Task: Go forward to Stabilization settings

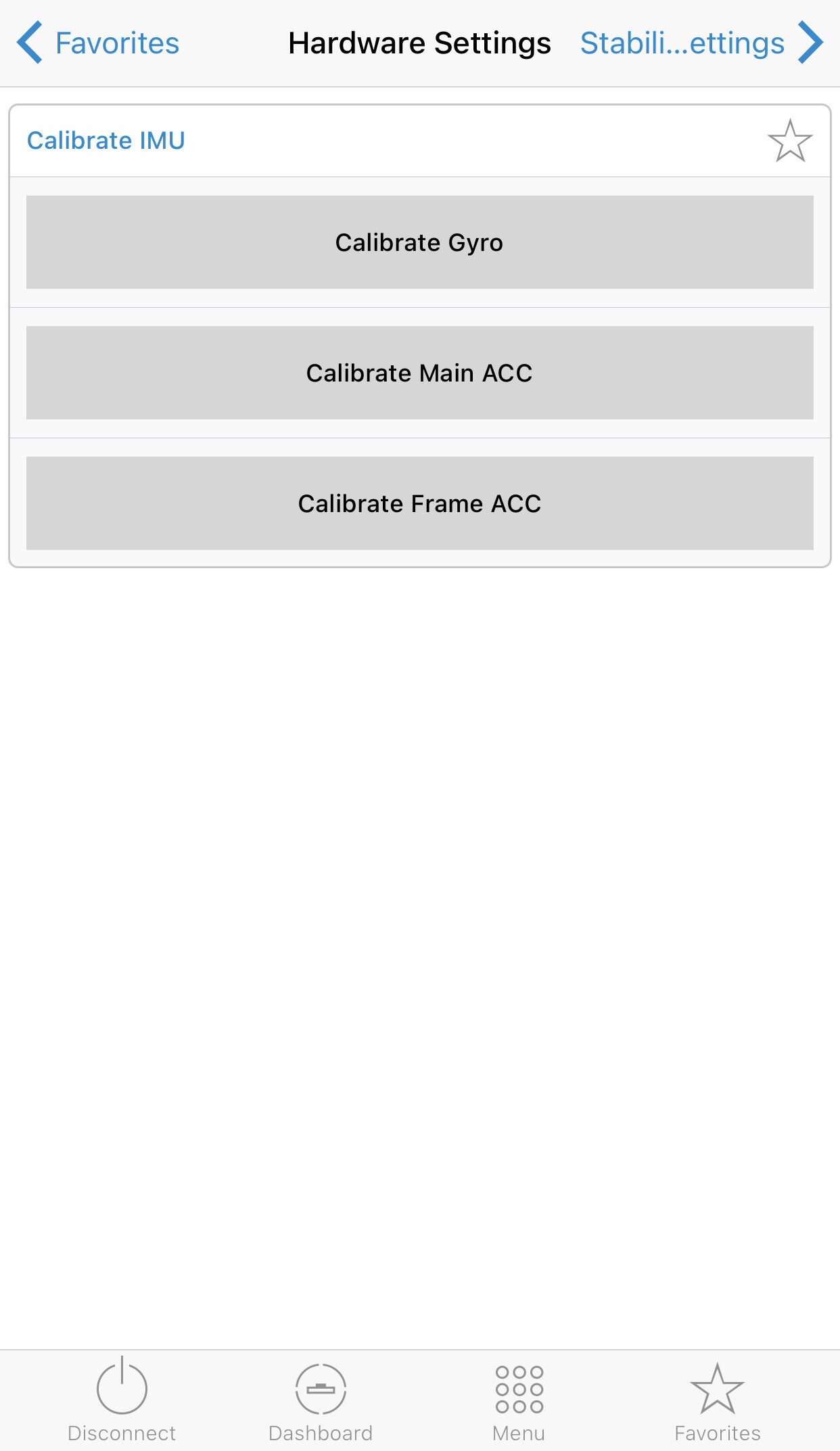Action: [x=701, y=43]
